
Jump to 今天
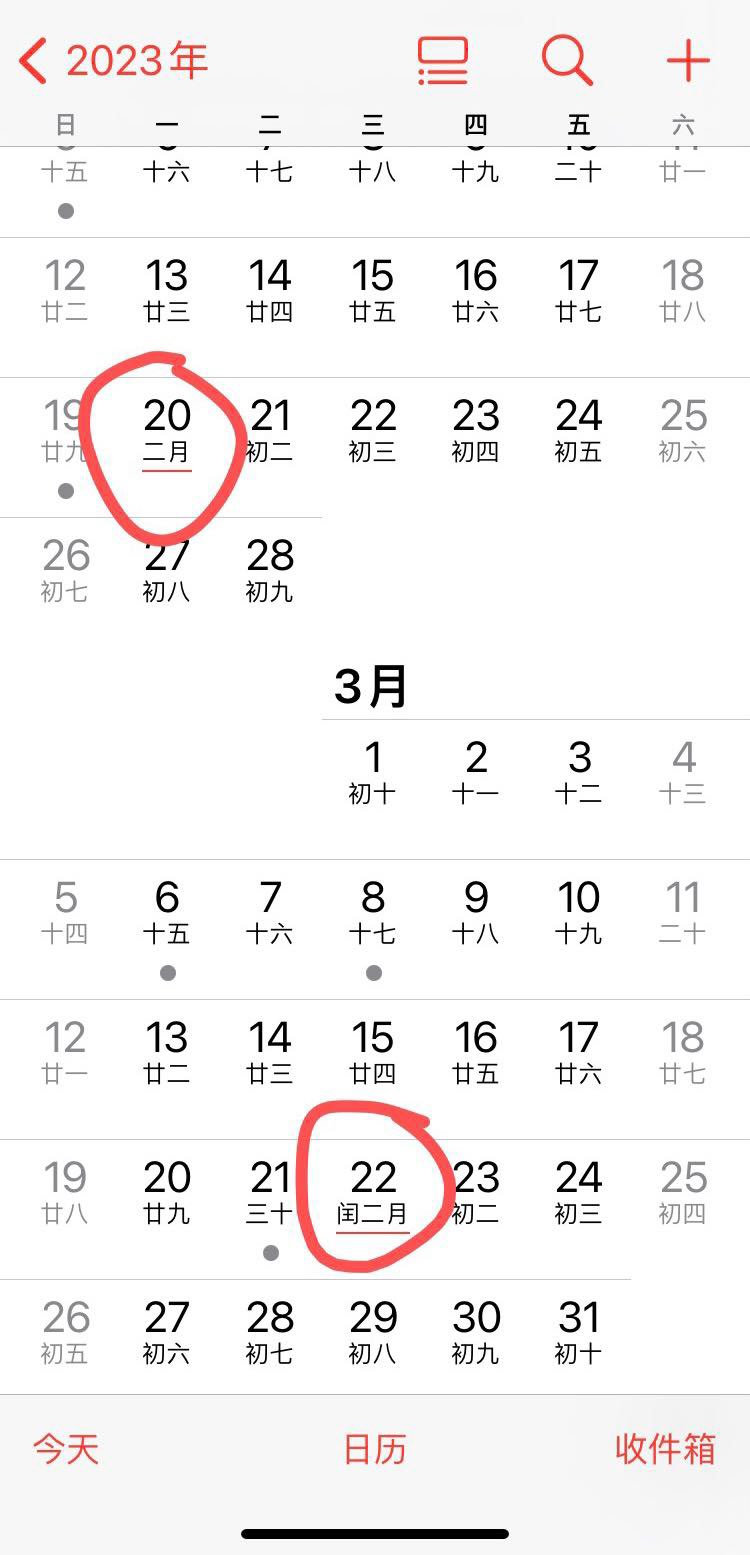66,1449
